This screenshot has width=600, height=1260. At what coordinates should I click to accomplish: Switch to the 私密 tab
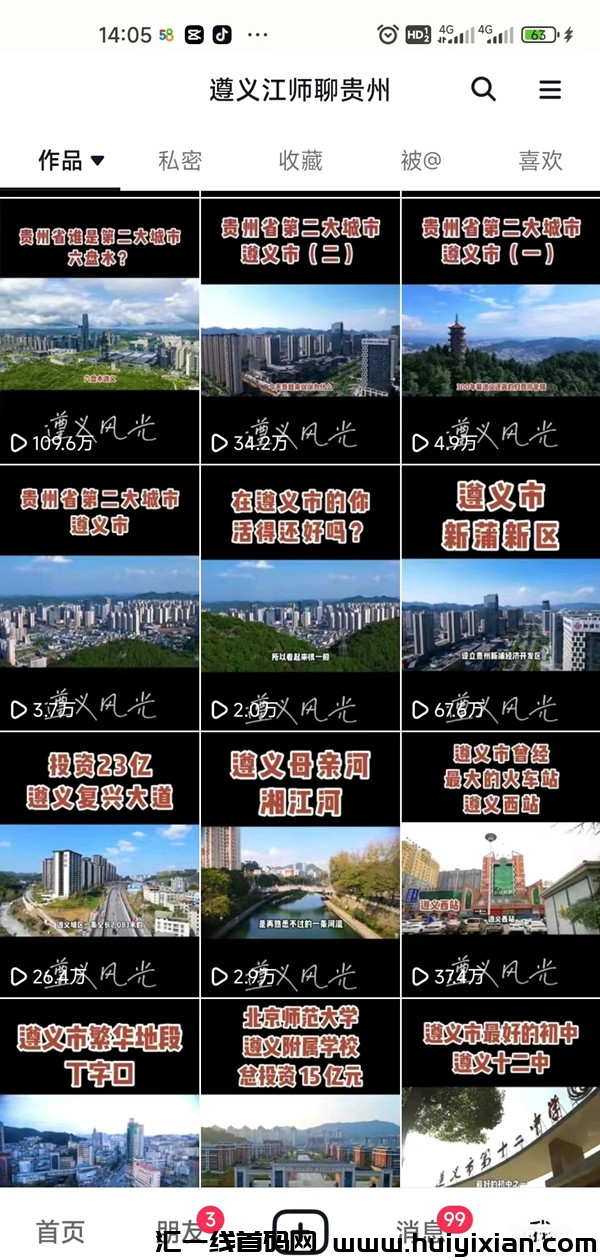pyautogui.click(x=180, y=160)
